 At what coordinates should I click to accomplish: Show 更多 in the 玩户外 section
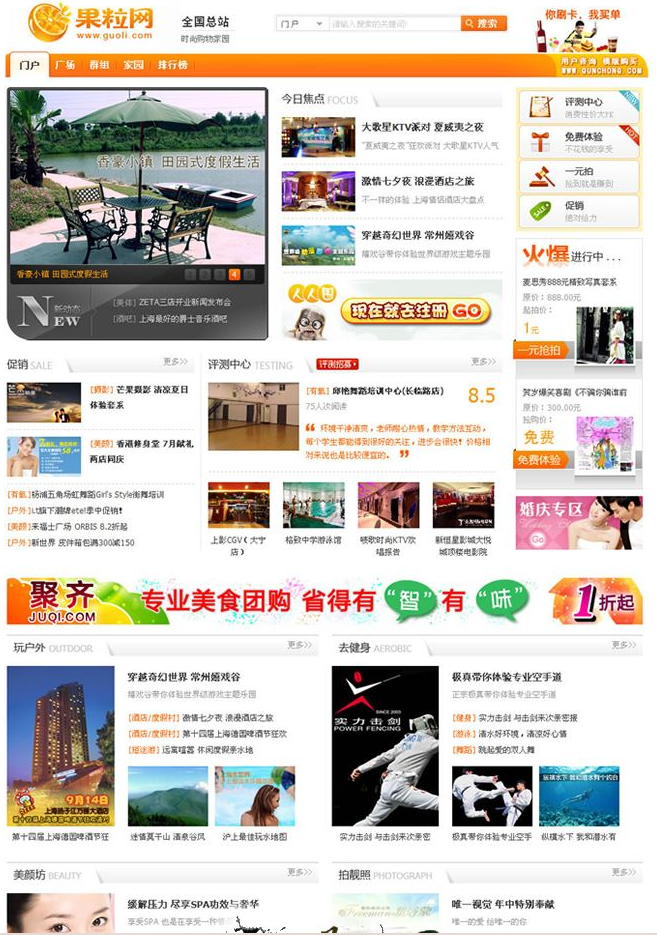301,646
